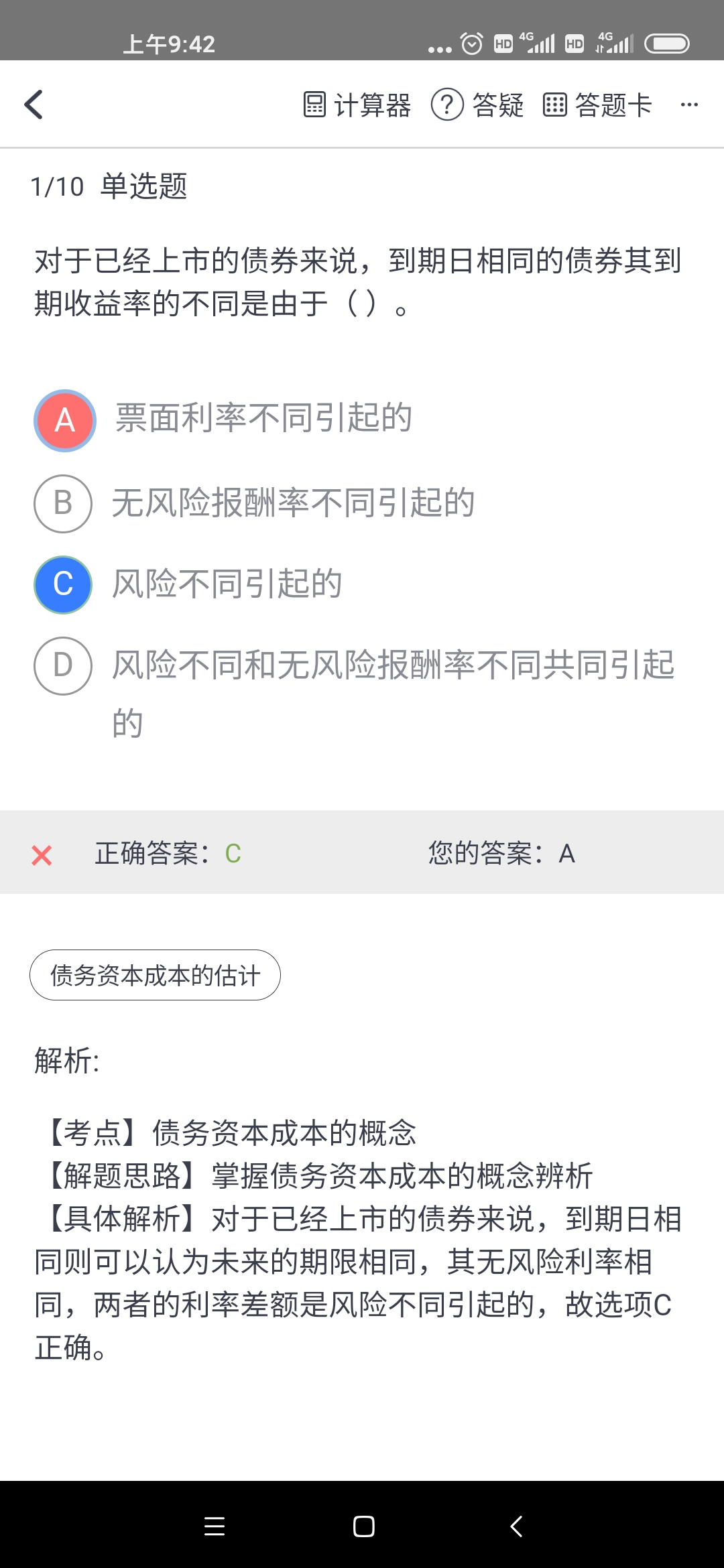
Task: Open 答疑 question help
Action: [477, 105]
